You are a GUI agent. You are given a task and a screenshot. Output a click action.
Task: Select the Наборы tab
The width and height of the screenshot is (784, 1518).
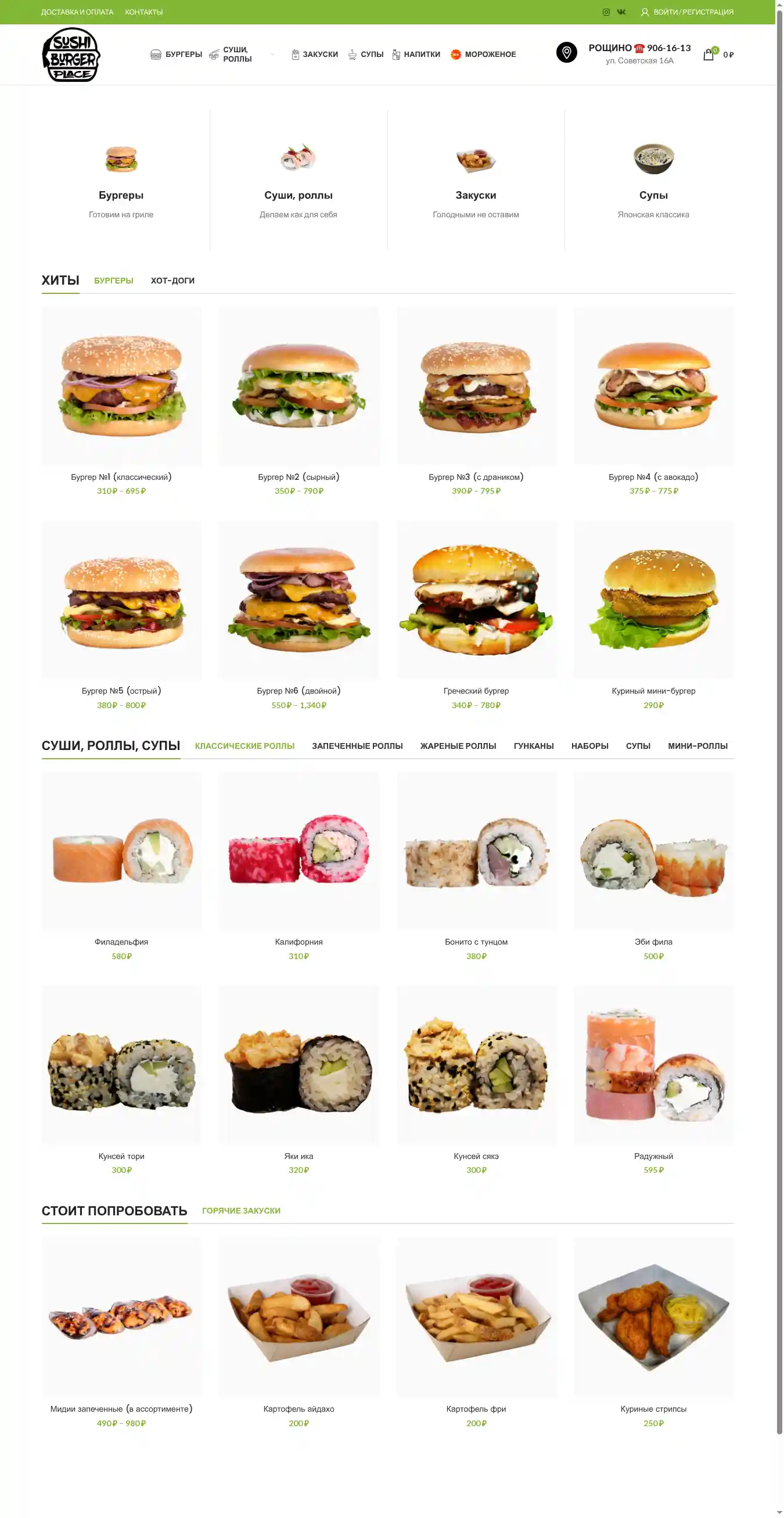pyautogui.click(x=589, y=746)
